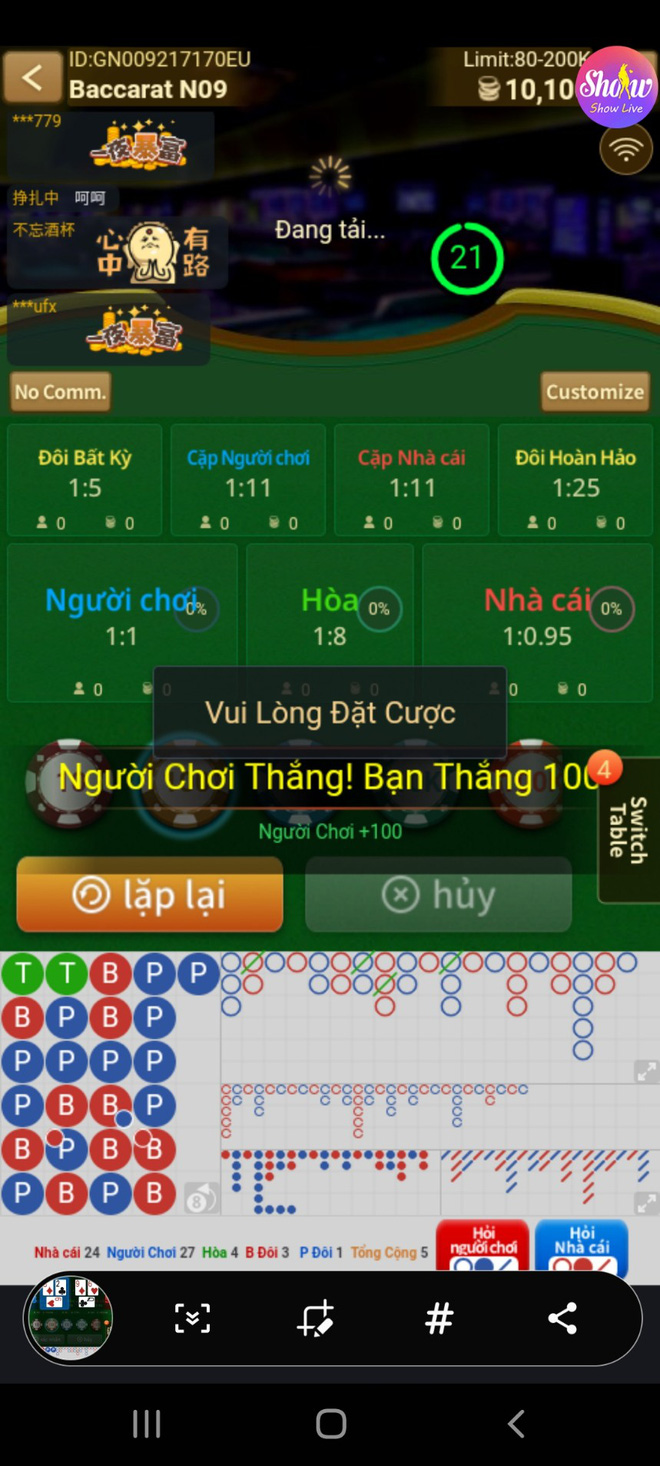Image resolution: width=660 pixels, height=1466 pixels.
Task: Cancel bet with hủy button
Action: pyautogui.click(x=438, y=895)
